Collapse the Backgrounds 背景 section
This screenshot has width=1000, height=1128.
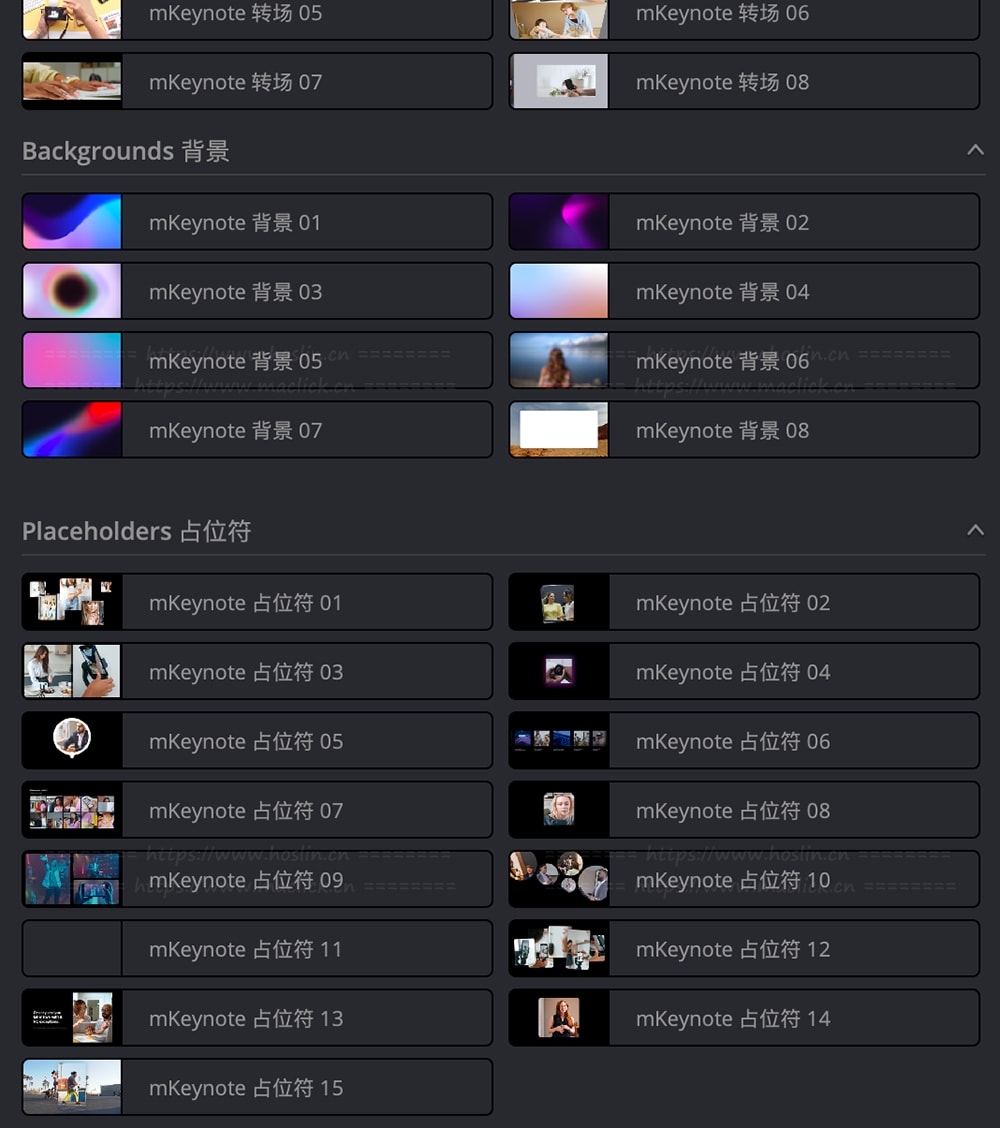tap(975, 151)
